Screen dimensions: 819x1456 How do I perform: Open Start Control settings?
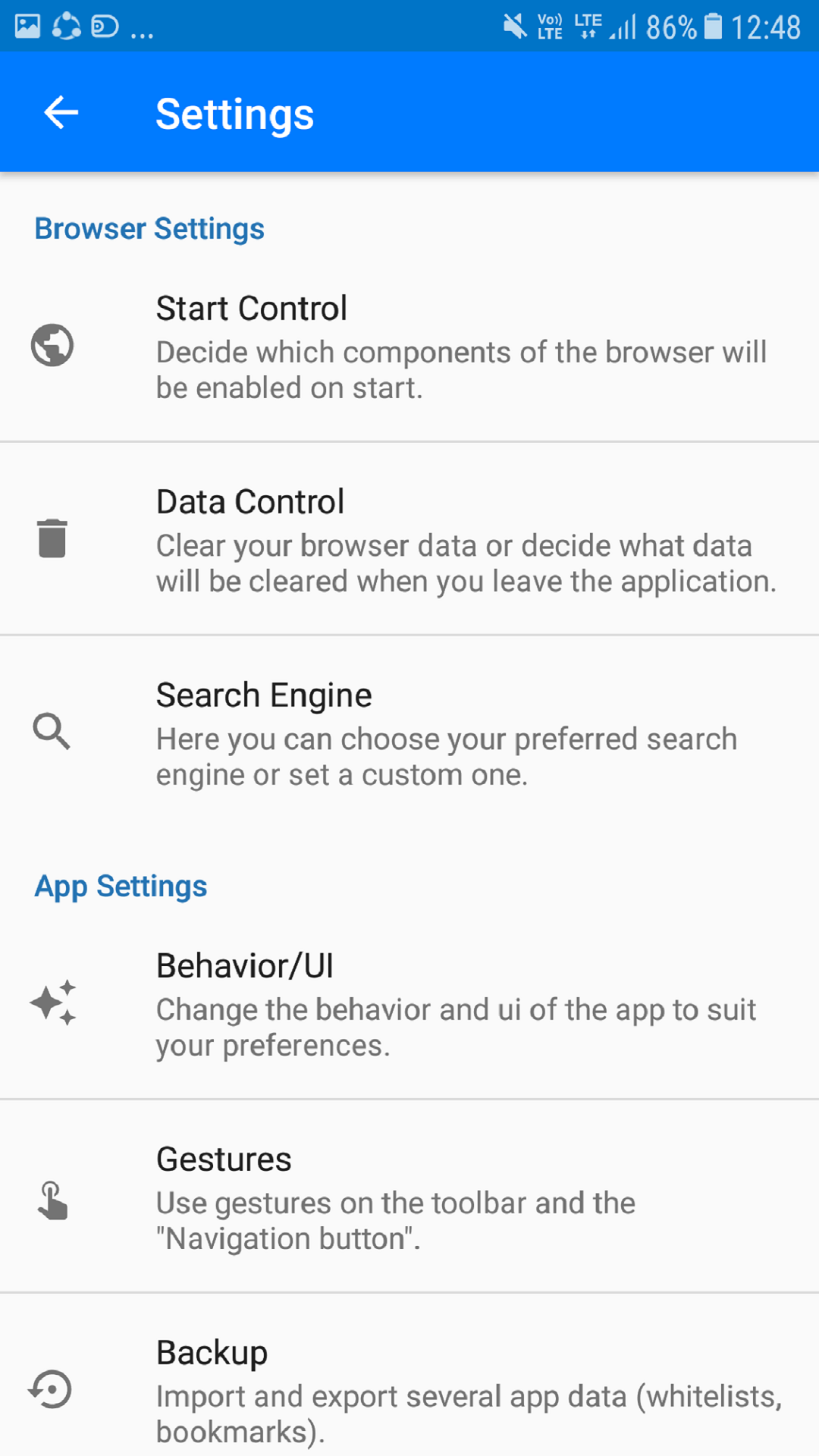click(x=409, y=345)
